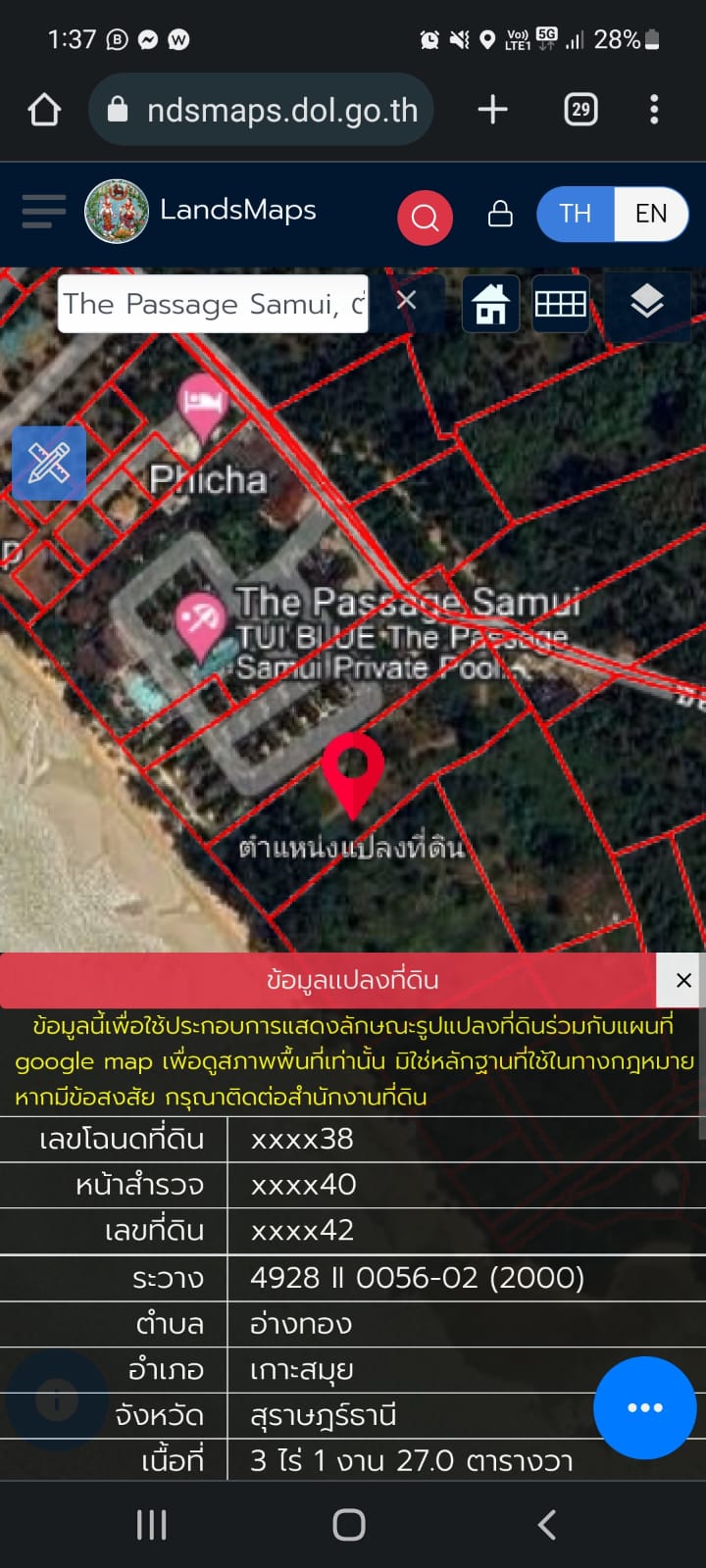Screen dimensions: 706x1568
Task: Tap the red search button
Action: 425,217
